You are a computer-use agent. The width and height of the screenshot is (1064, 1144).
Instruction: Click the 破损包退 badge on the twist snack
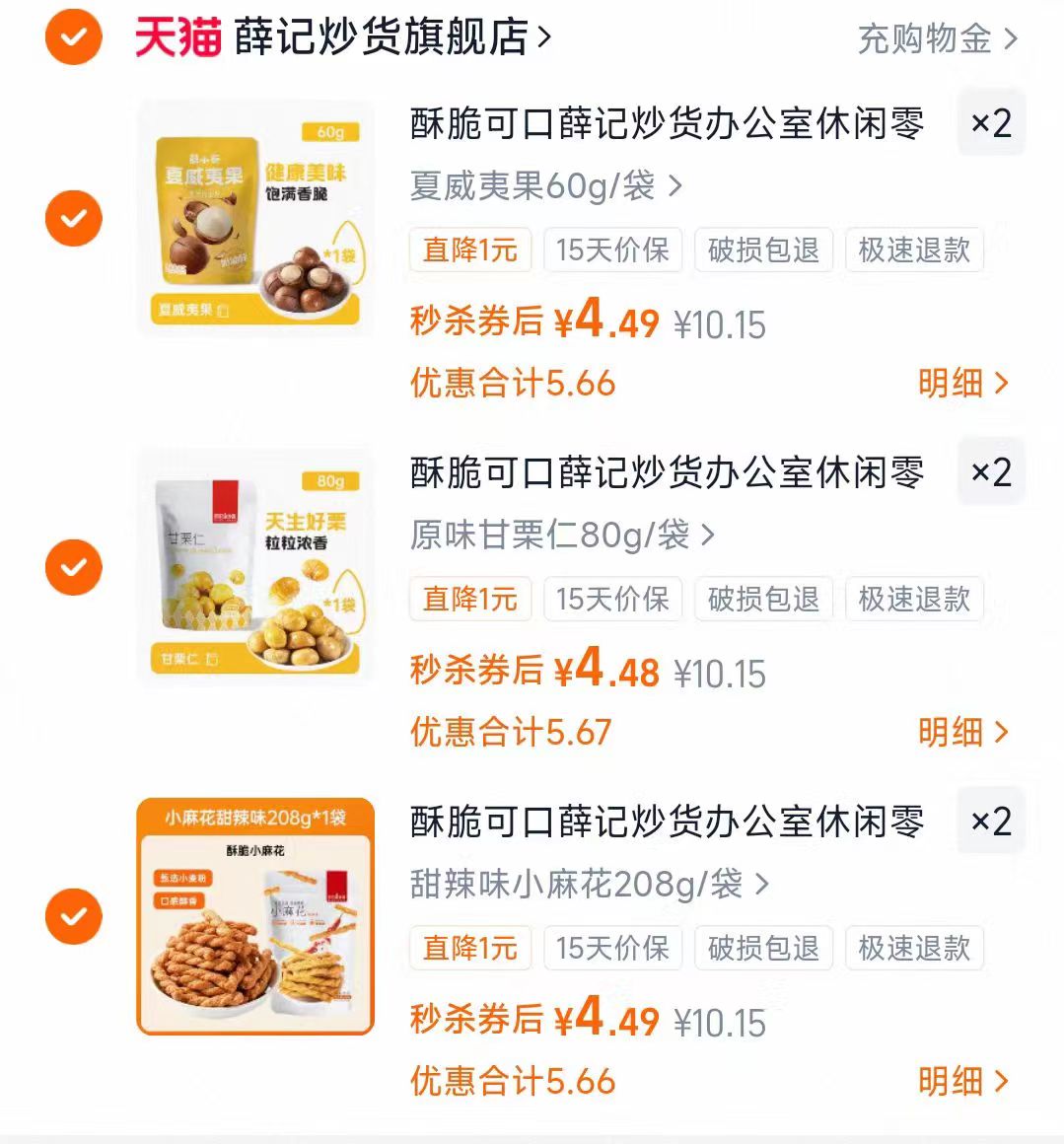(763, 949)
